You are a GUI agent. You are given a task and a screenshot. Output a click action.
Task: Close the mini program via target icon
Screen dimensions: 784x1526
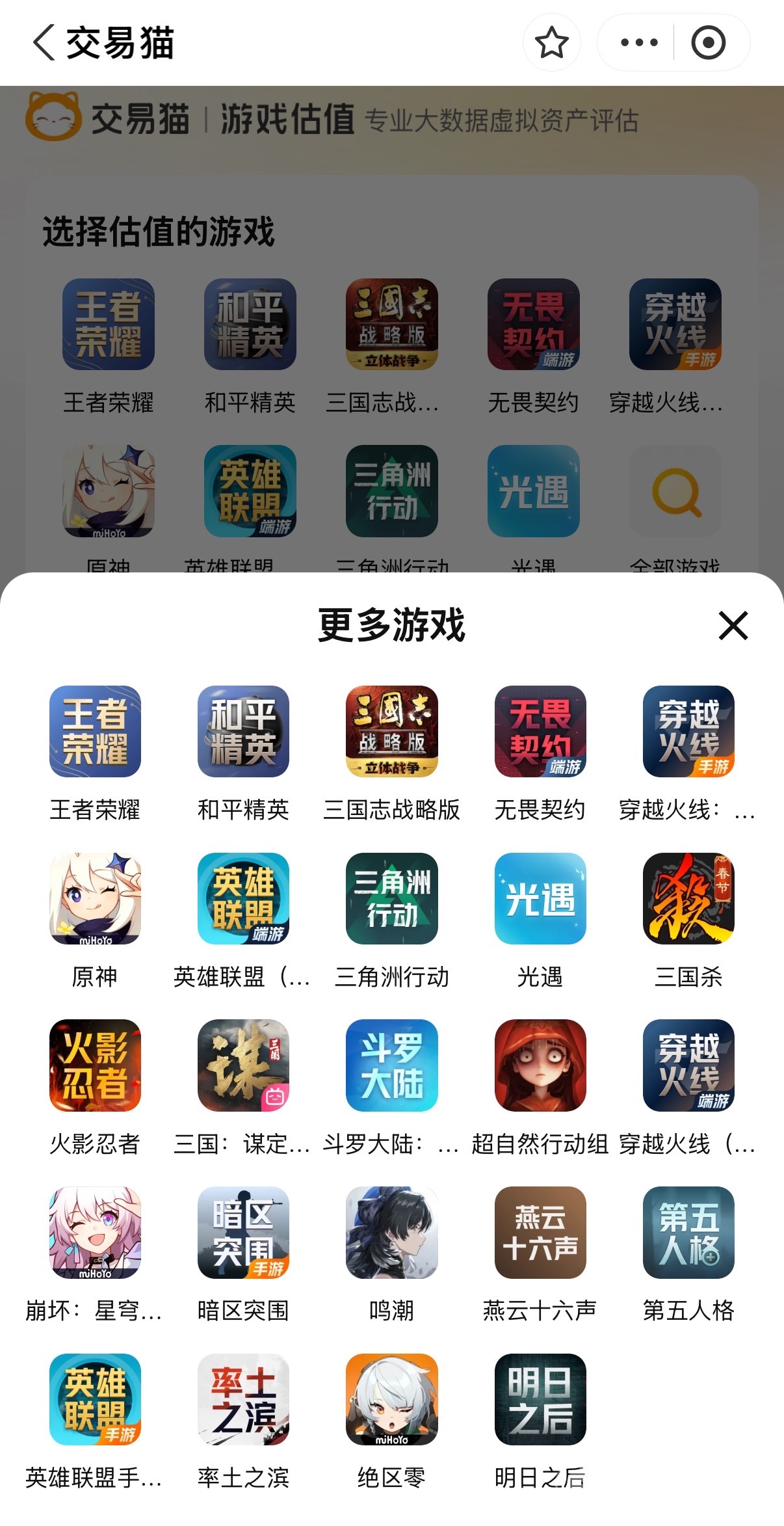click(708, 43)
